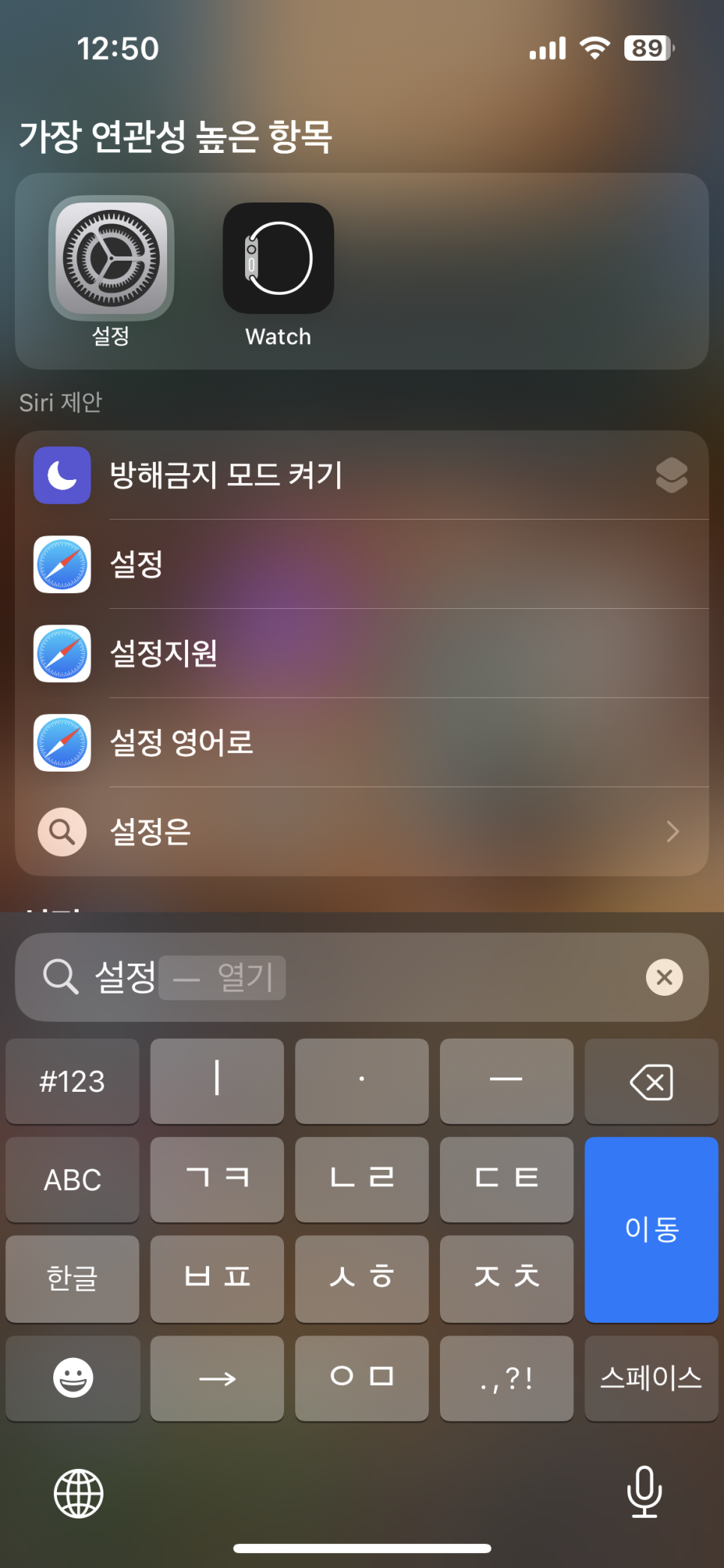Clear the search field text
Screen dimensions: 724x1568
[x=664, y=977]
